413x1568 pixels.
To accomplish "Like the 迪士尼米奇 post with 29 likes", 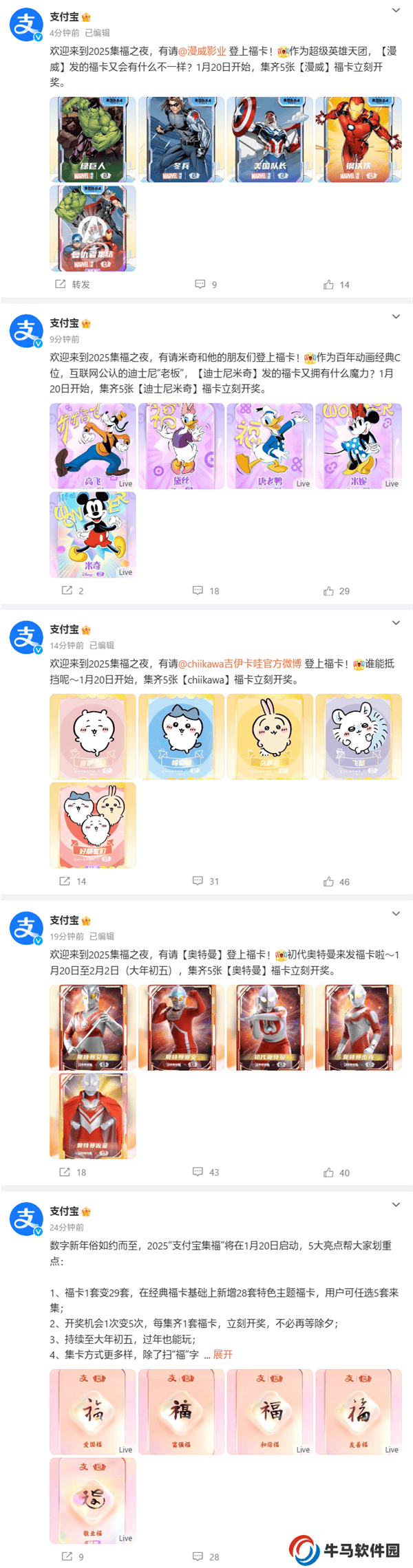I will click(x=336, y=591).
